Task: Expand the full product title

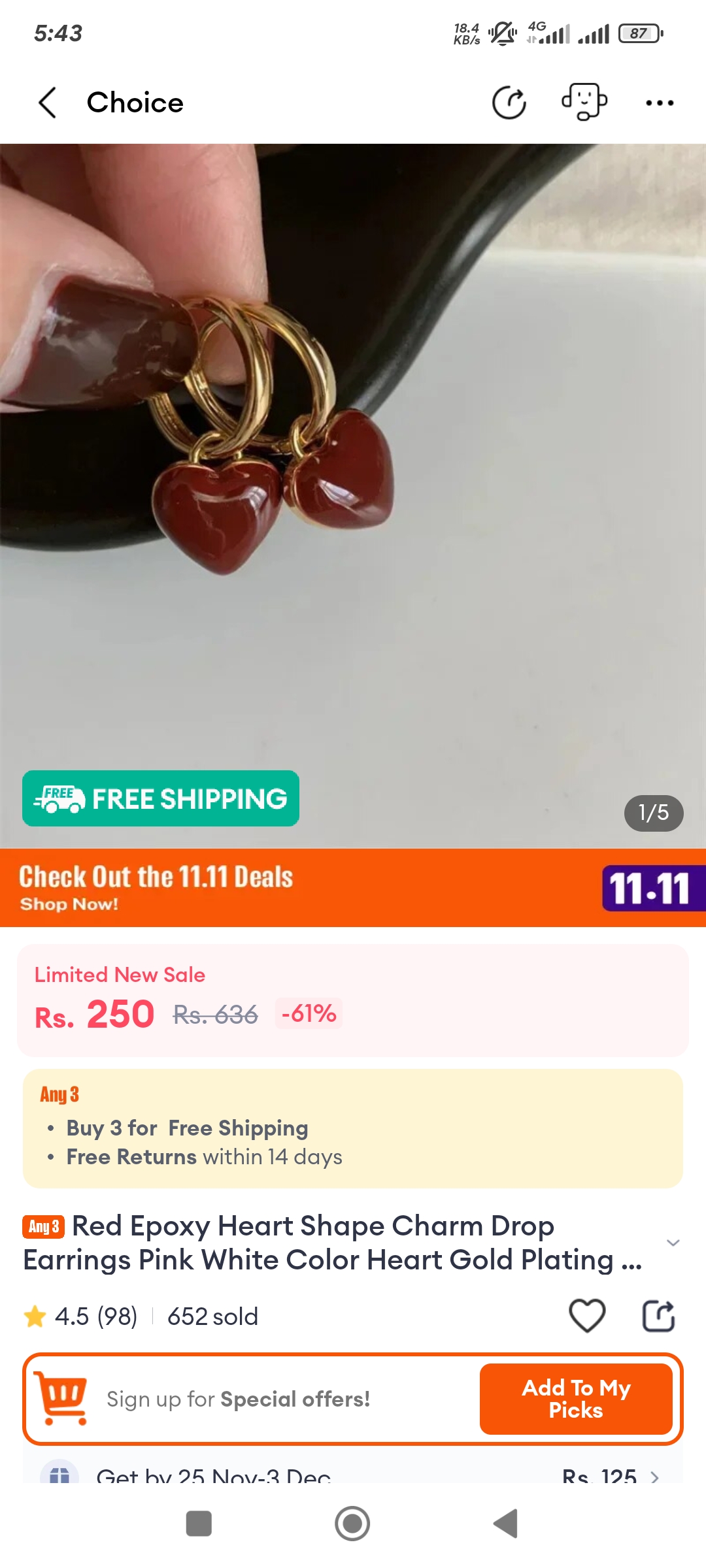Action: point(673,1242)
